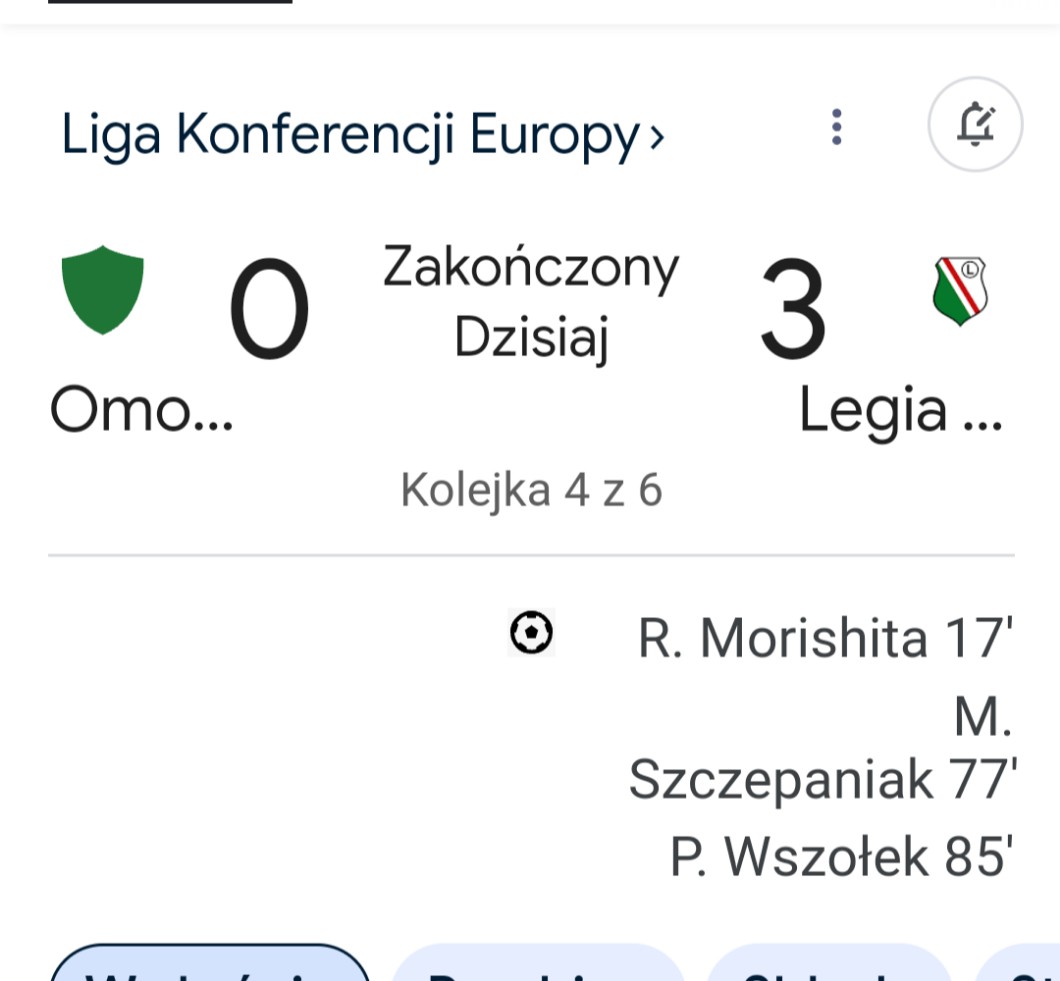Open the Legia team page

coord(959,292)
